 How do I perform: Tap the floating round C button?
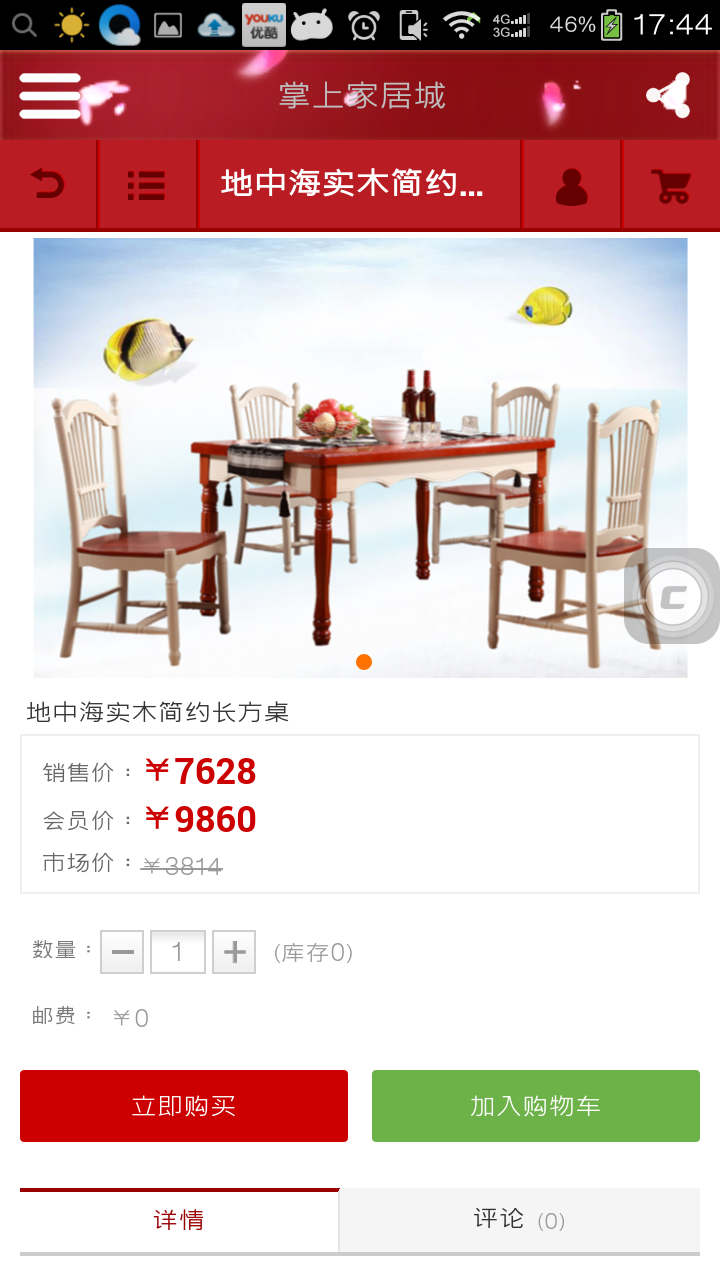[x=672, y=597]
